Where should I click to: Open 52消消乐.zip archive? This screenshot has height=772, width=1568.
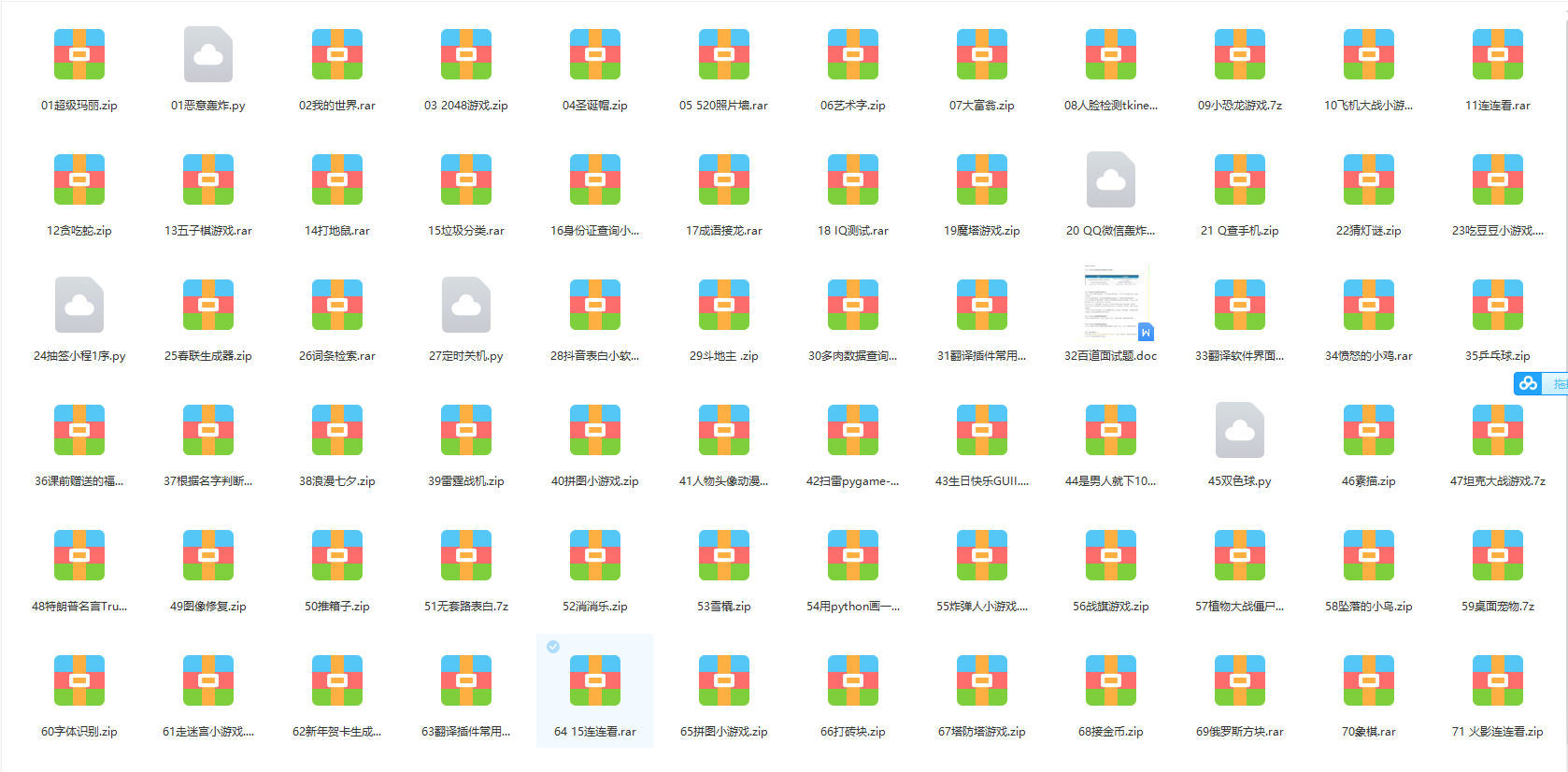[x=595, y=556]
